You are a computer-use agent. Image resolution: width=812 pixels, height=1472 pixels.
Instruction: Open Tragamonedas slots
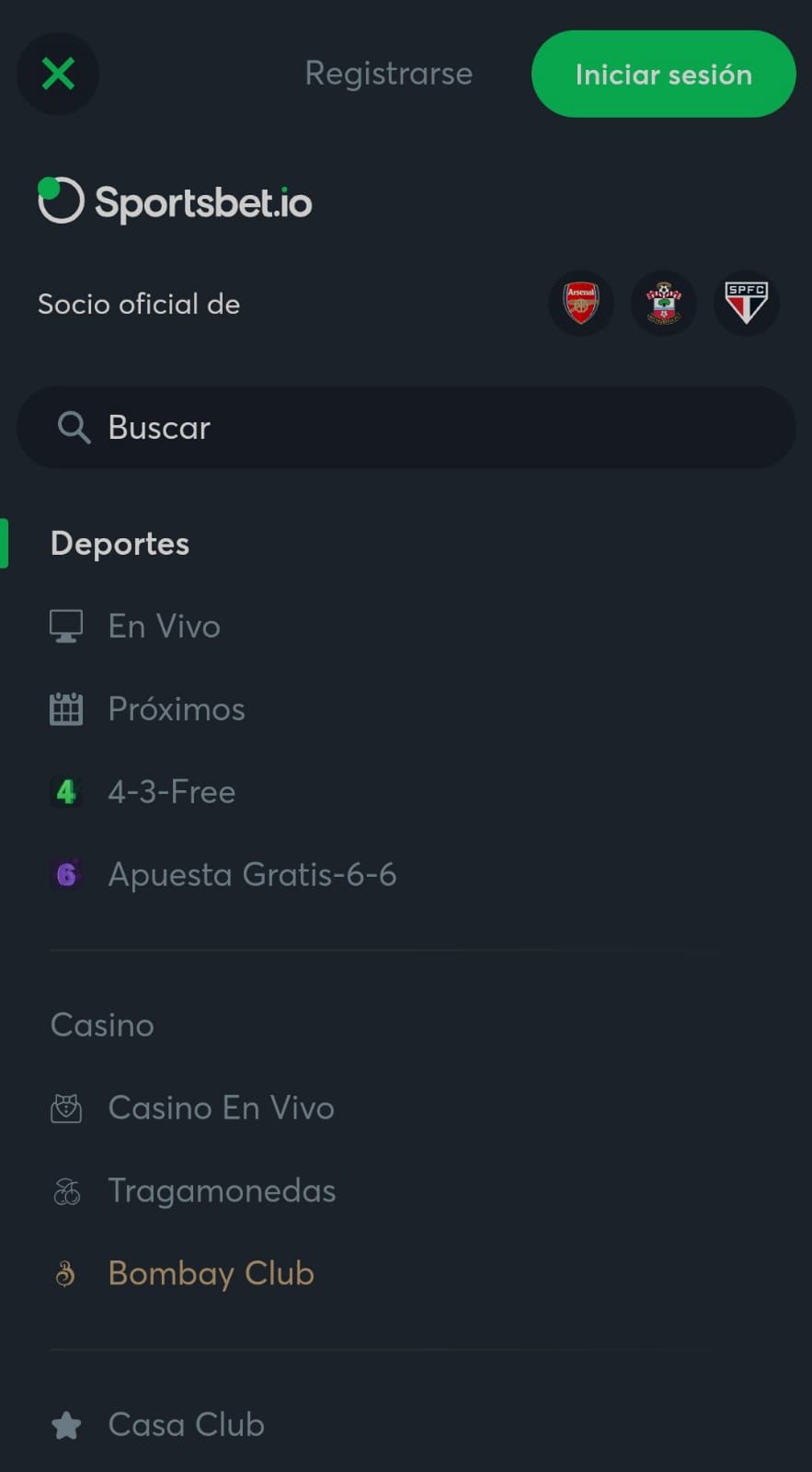click(x=222, y=1190)
